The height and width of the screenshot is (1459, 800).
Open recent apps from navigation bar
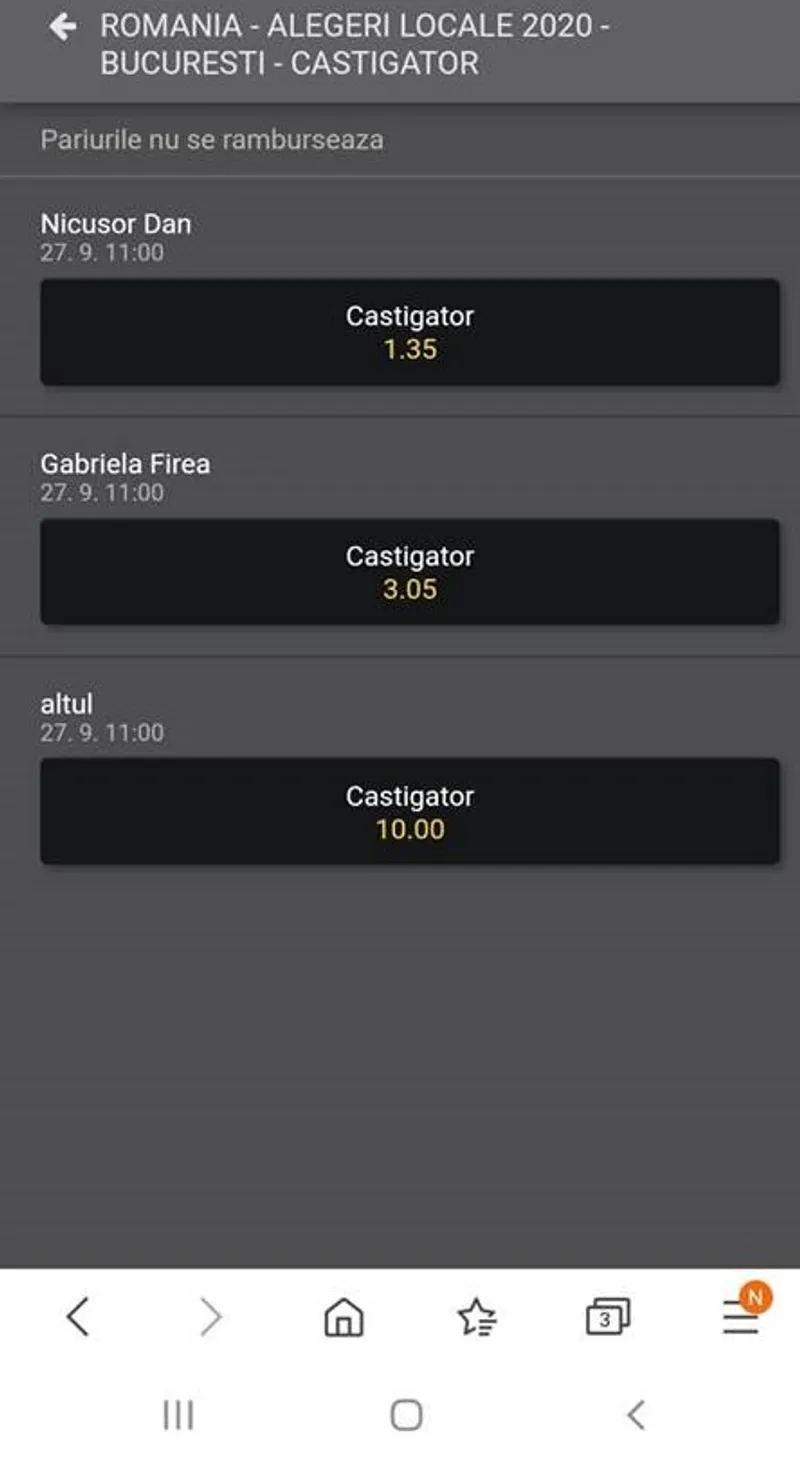point(178,1415)
